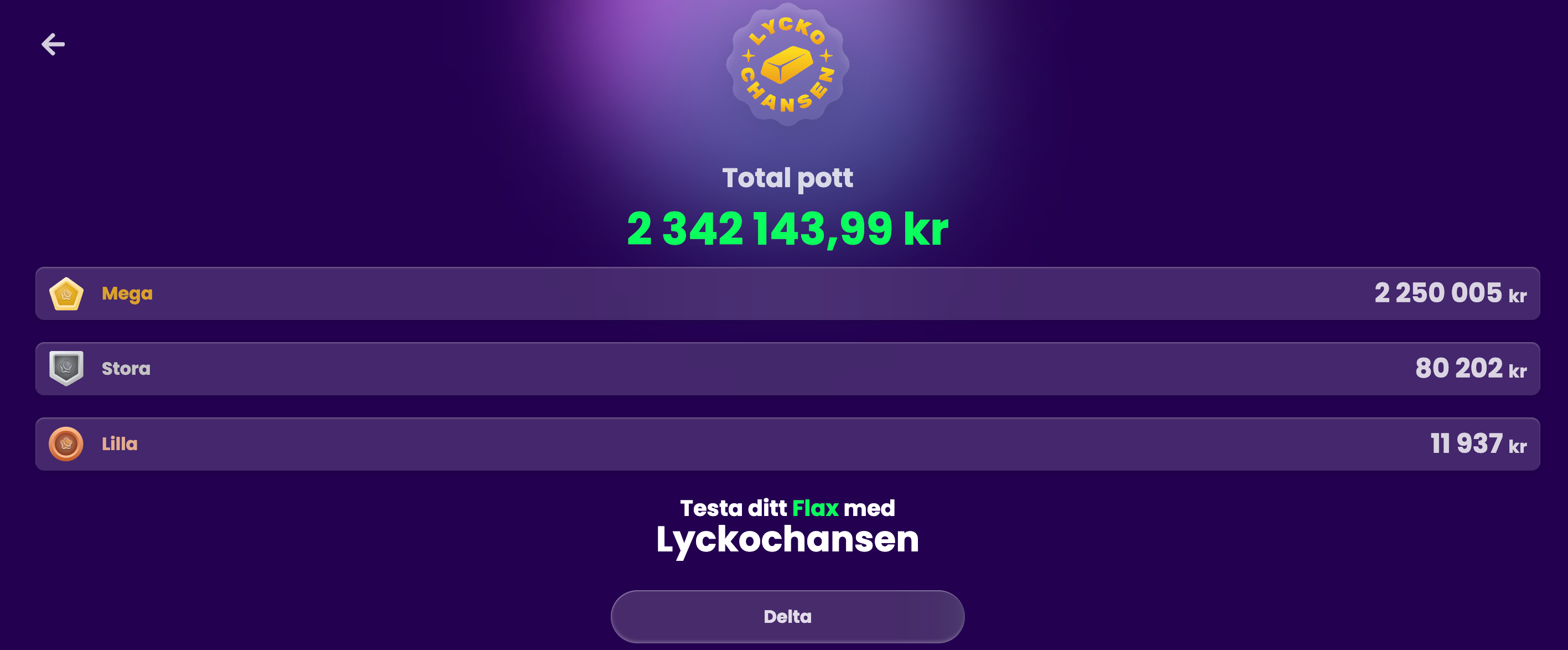Open the Lilla jackpot row

[x=787, y=443]
